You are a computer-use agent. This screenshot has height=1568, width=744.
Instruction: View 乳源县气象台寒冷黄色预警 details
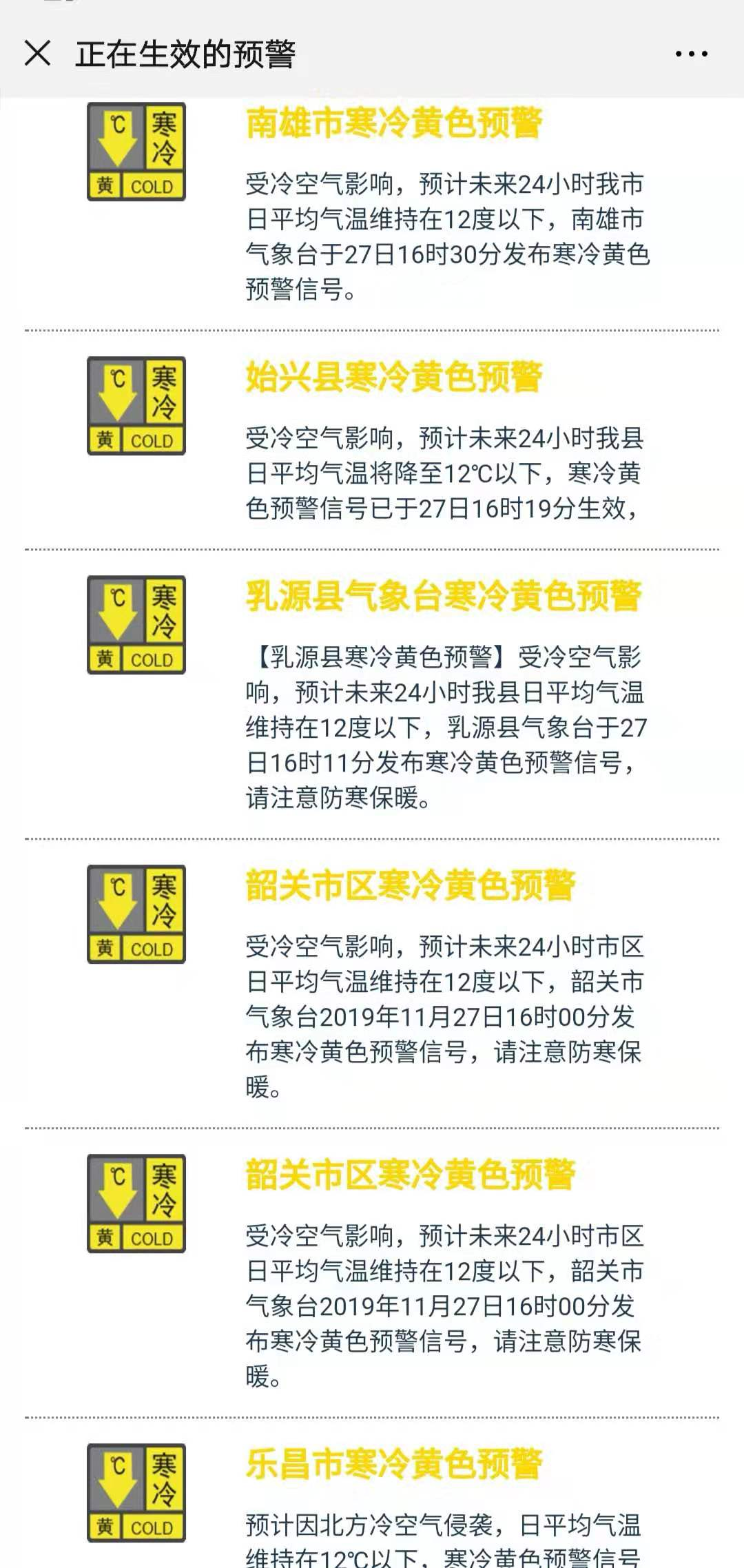[444, 597]
